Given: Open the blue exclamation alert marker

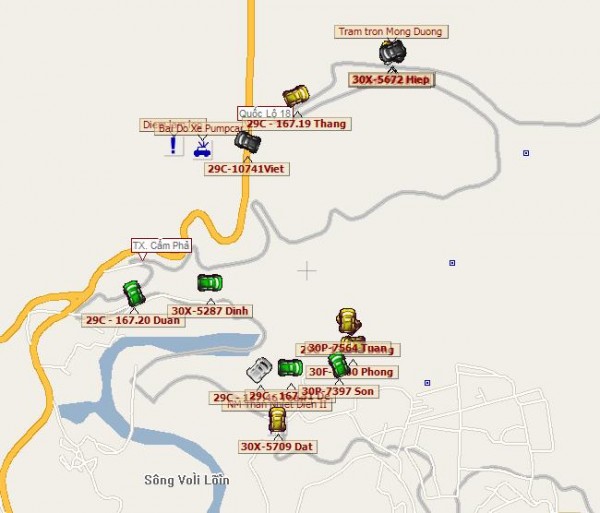Looking at the screenshot, I should 173,146.
